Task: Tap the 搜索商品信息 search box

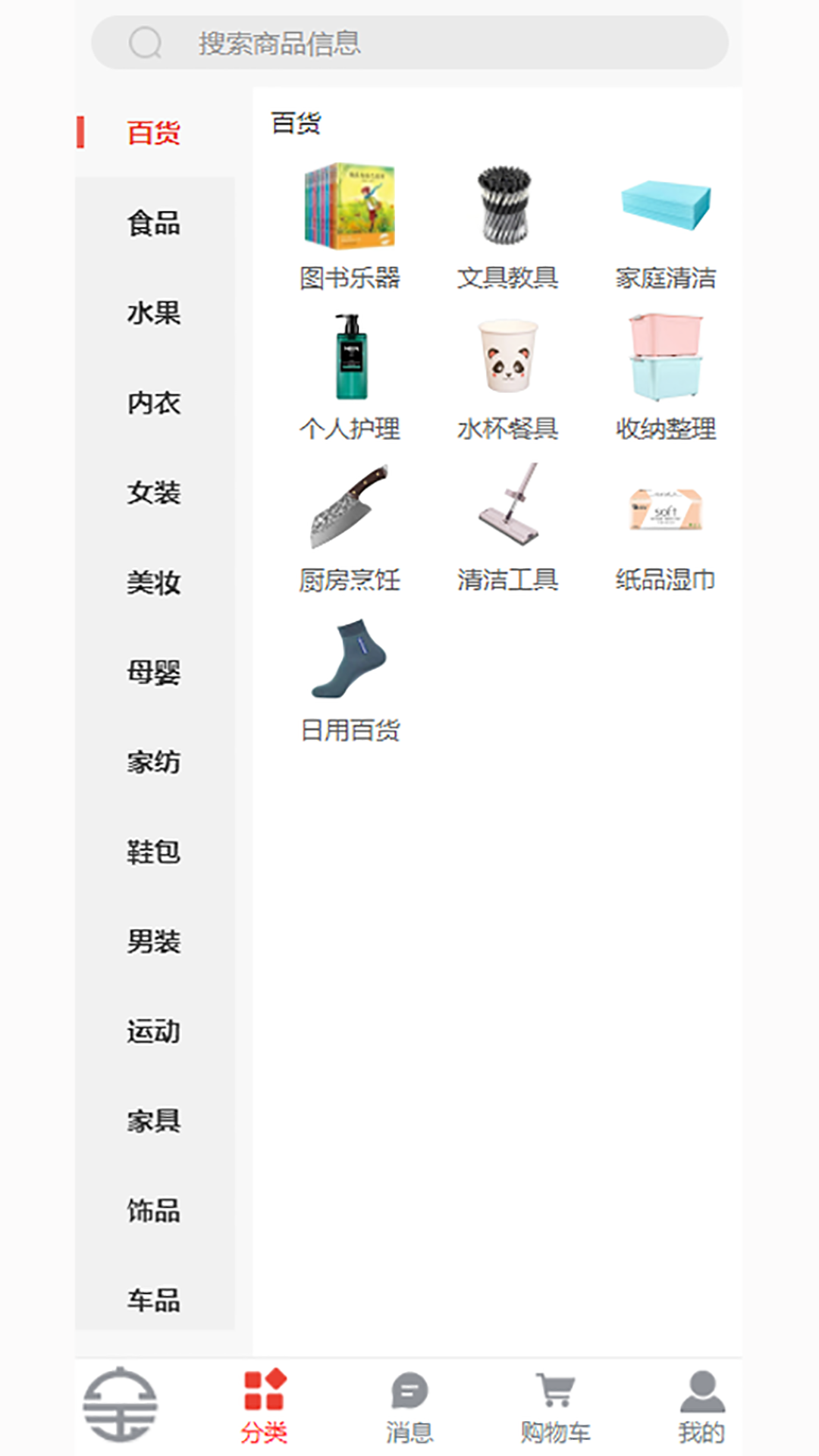Action: click(409, 43)
